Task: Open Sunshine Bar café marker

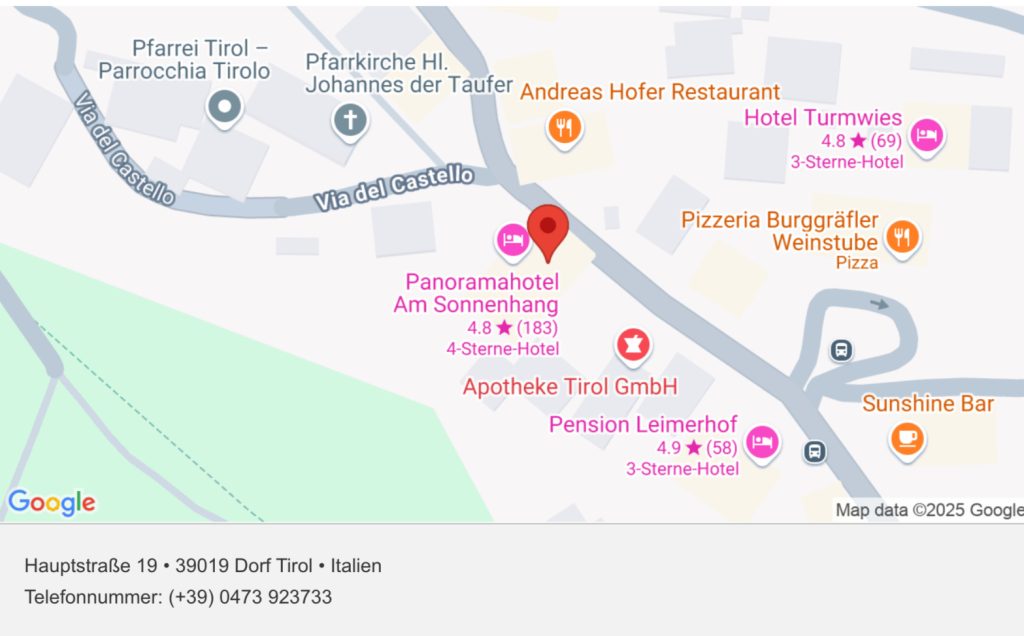Action: (907, 437)
